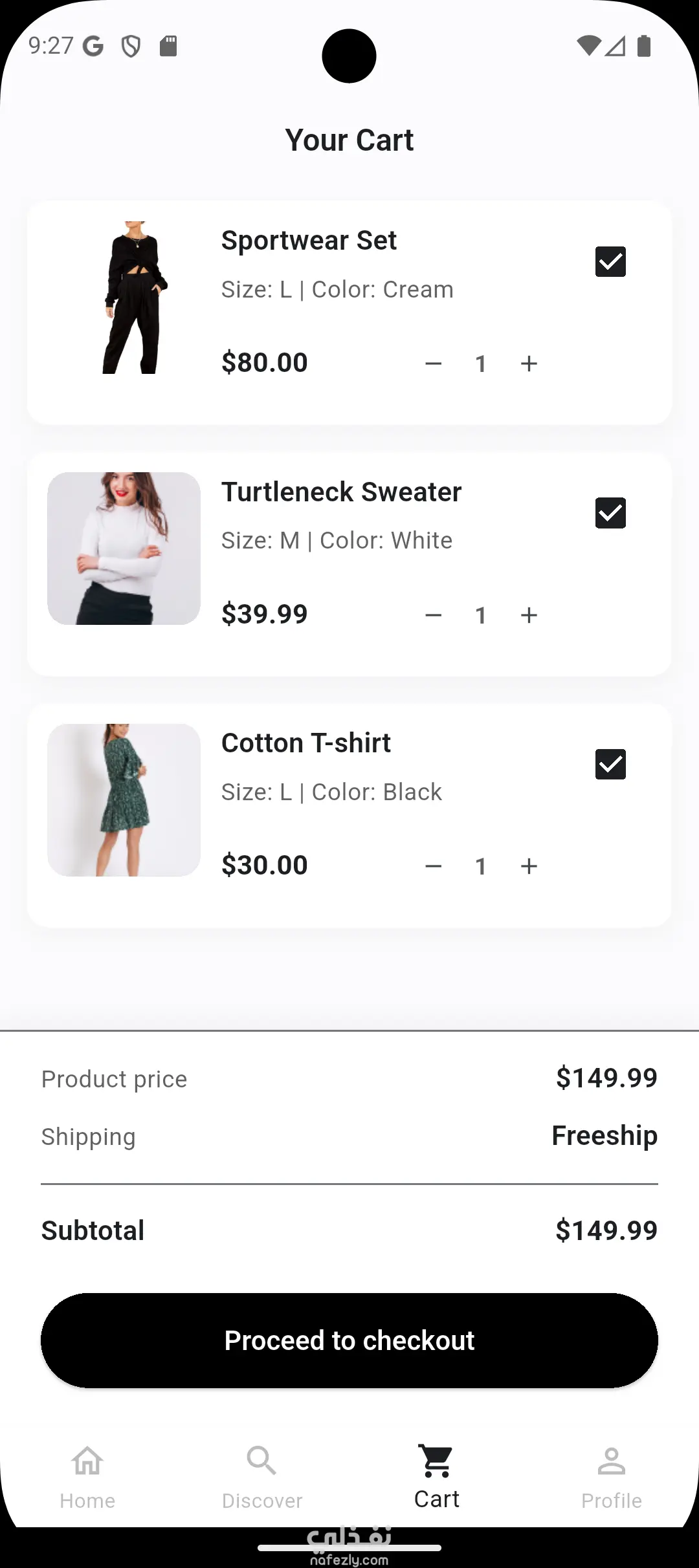Add one more Turtleneck Sweater
This screenshot has width=699, height=1568.
tap(529, 615)
